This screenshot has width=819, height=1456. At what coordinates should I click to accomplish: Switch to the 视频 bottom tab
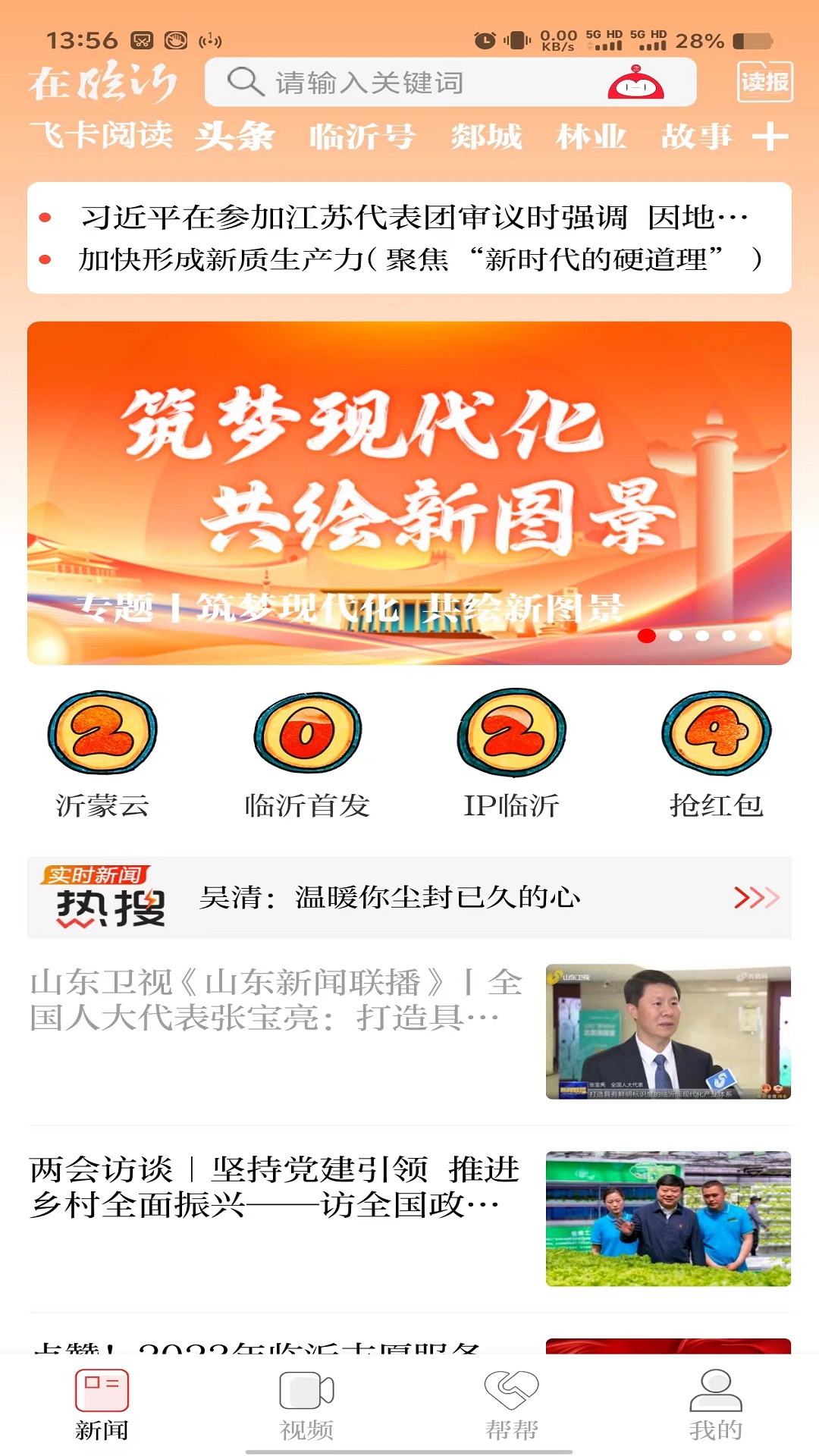coord(307,1405)
